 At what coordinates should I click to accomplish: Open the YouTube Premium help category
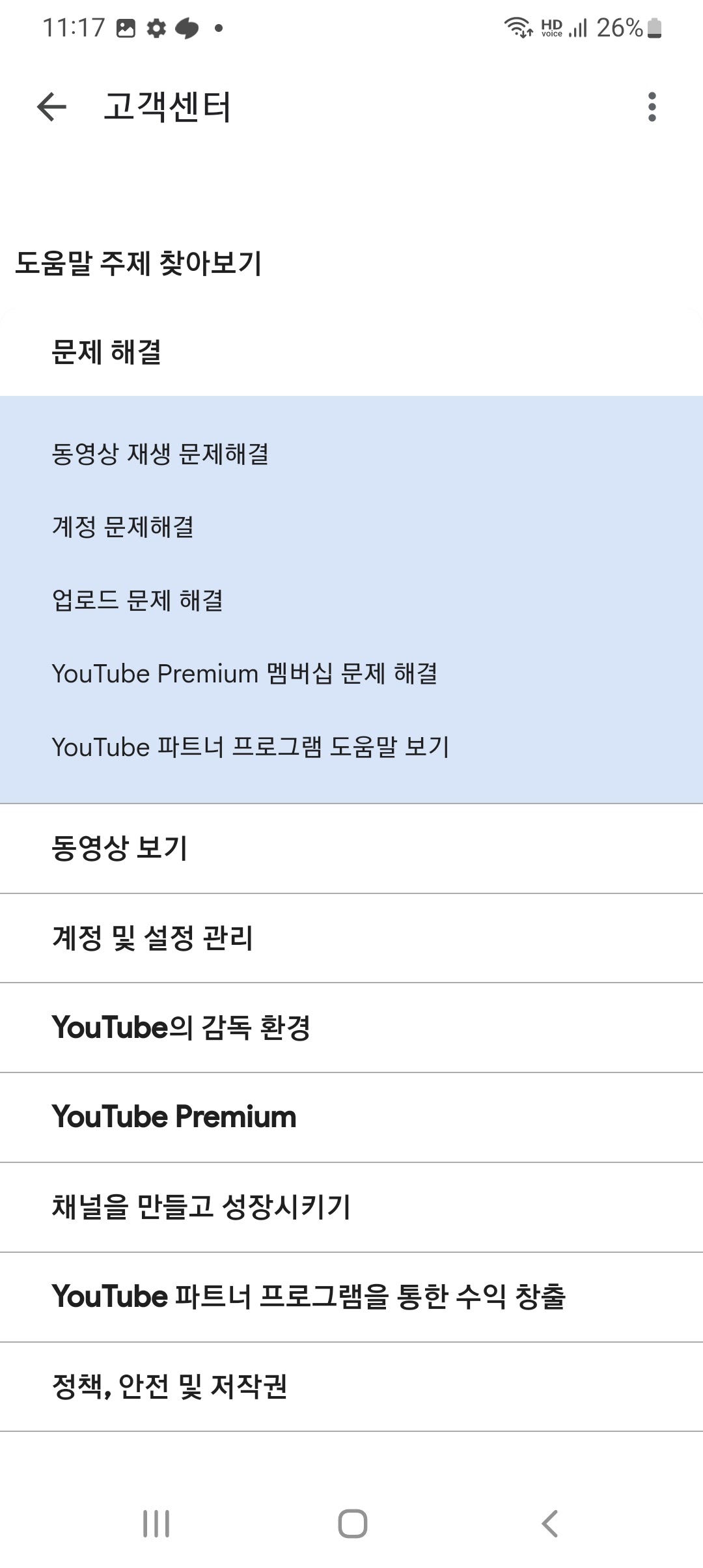click(x=174, y=1117)
